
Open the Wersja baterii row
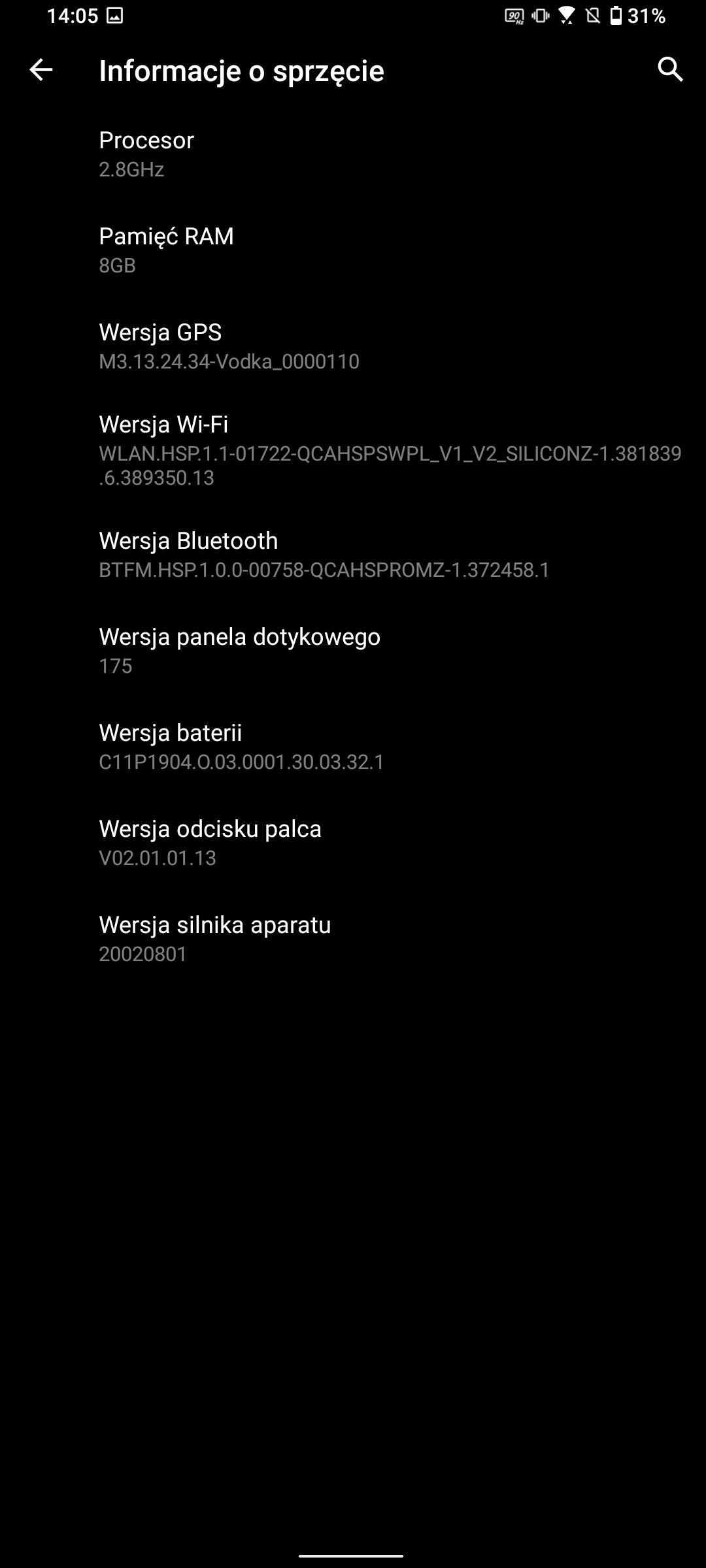(x=353, y=747)
